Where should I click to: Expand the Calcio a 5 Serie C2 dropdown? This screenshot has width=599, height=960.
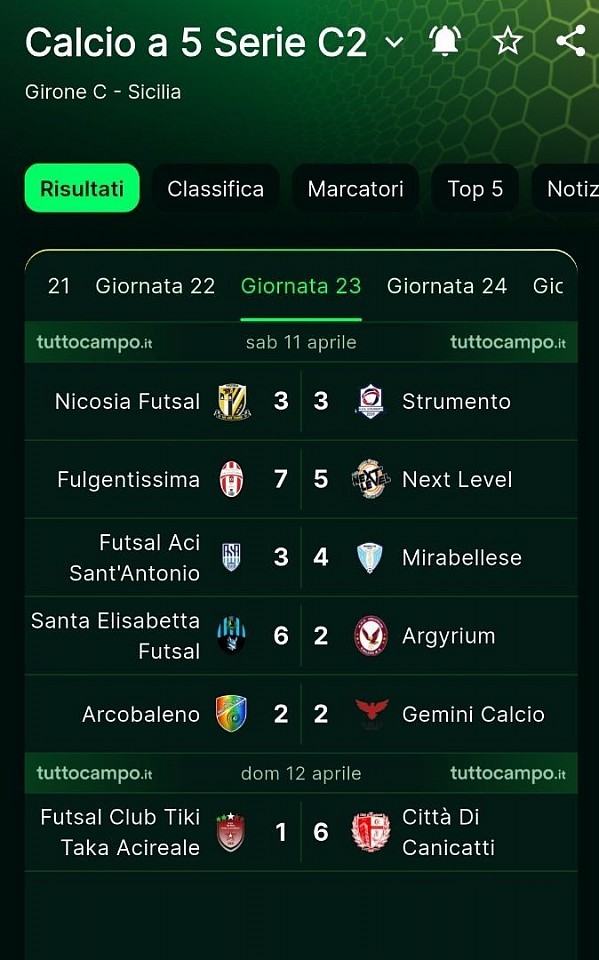[x=394, y=42]
